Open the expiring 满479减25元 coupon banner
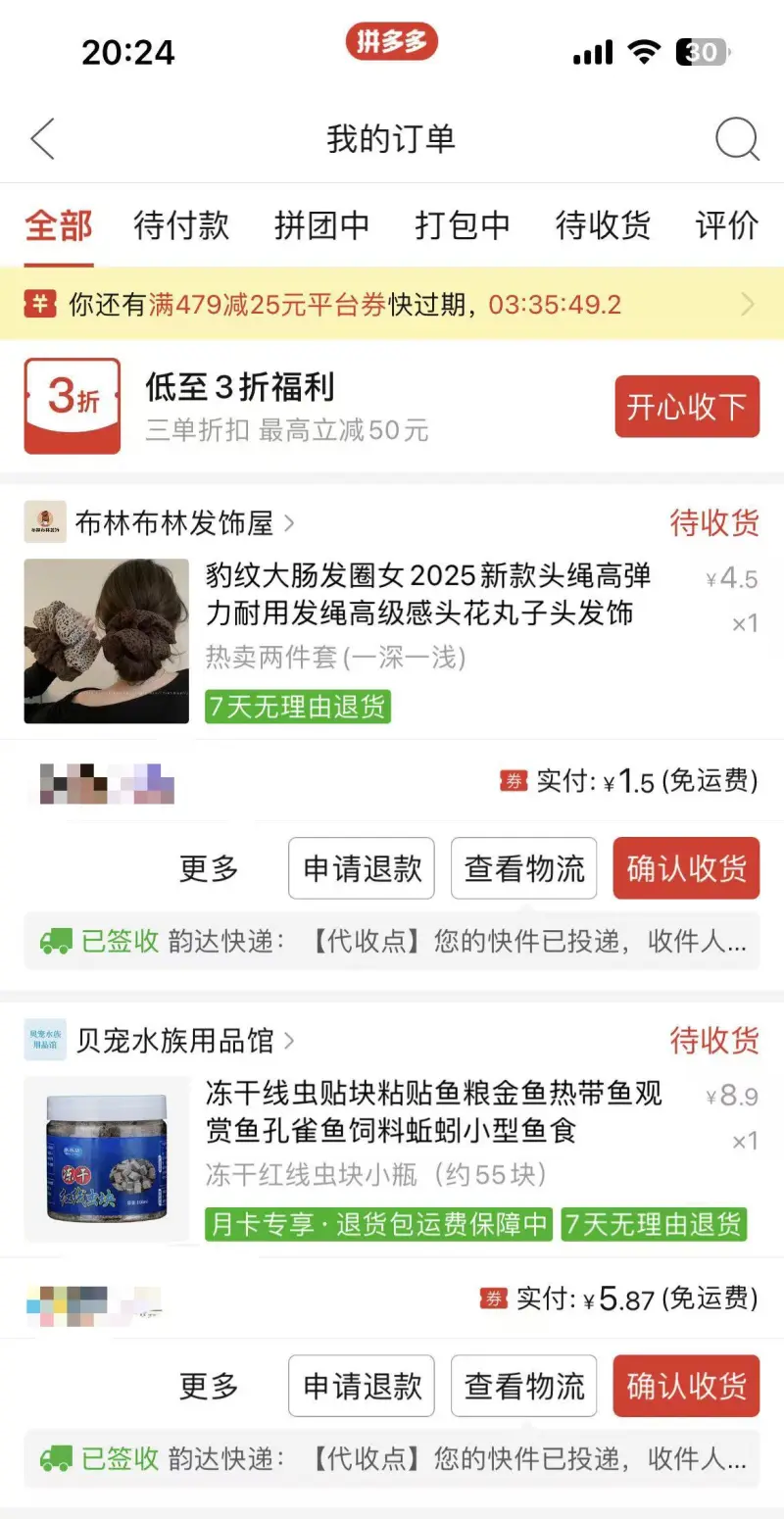784x1519 pixels. point(392,305)
